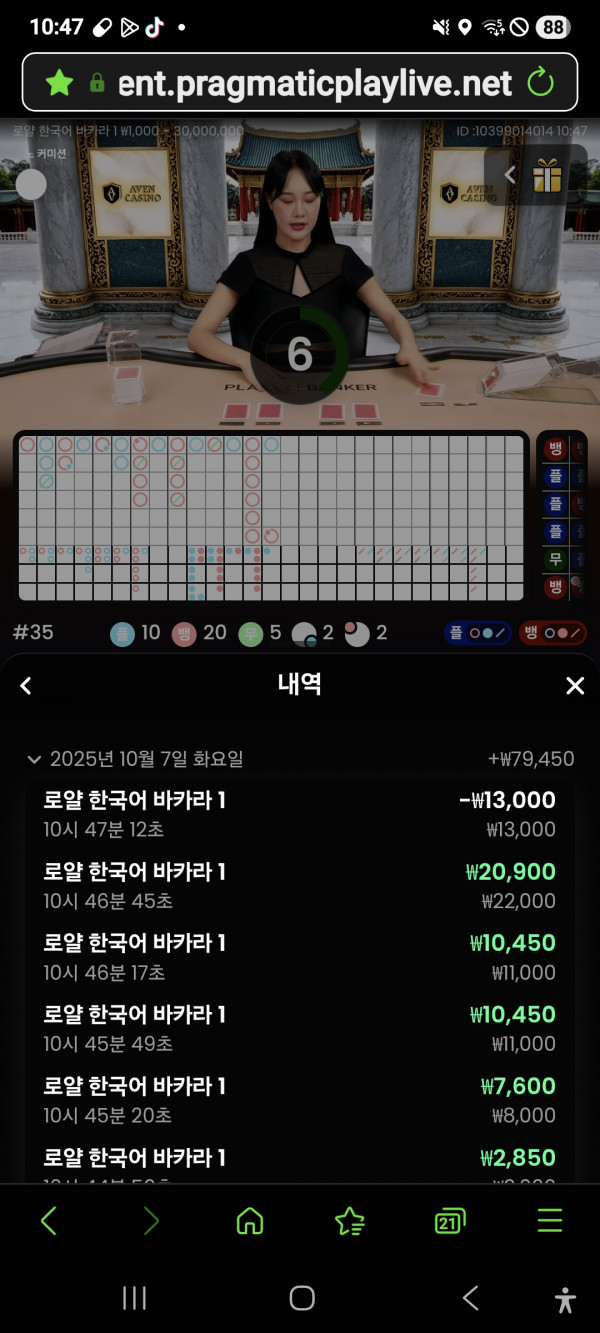This screenshot has width=600, height=1333.
Task: Collapse the 2025년 10월 7일 화요일 section
Action: (36, 760)
